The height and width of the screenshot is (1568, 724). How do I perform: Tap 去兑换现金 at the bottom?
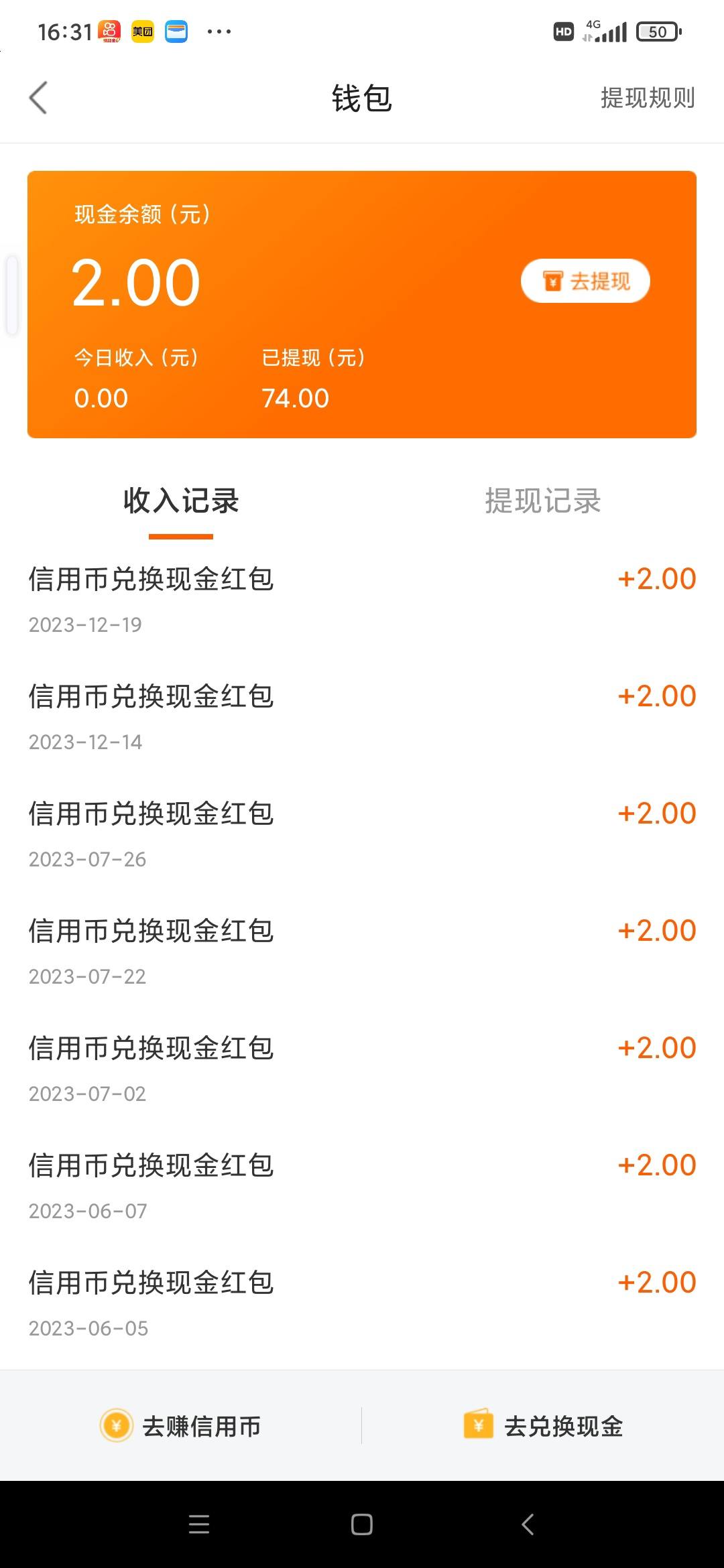point(543,1425)
